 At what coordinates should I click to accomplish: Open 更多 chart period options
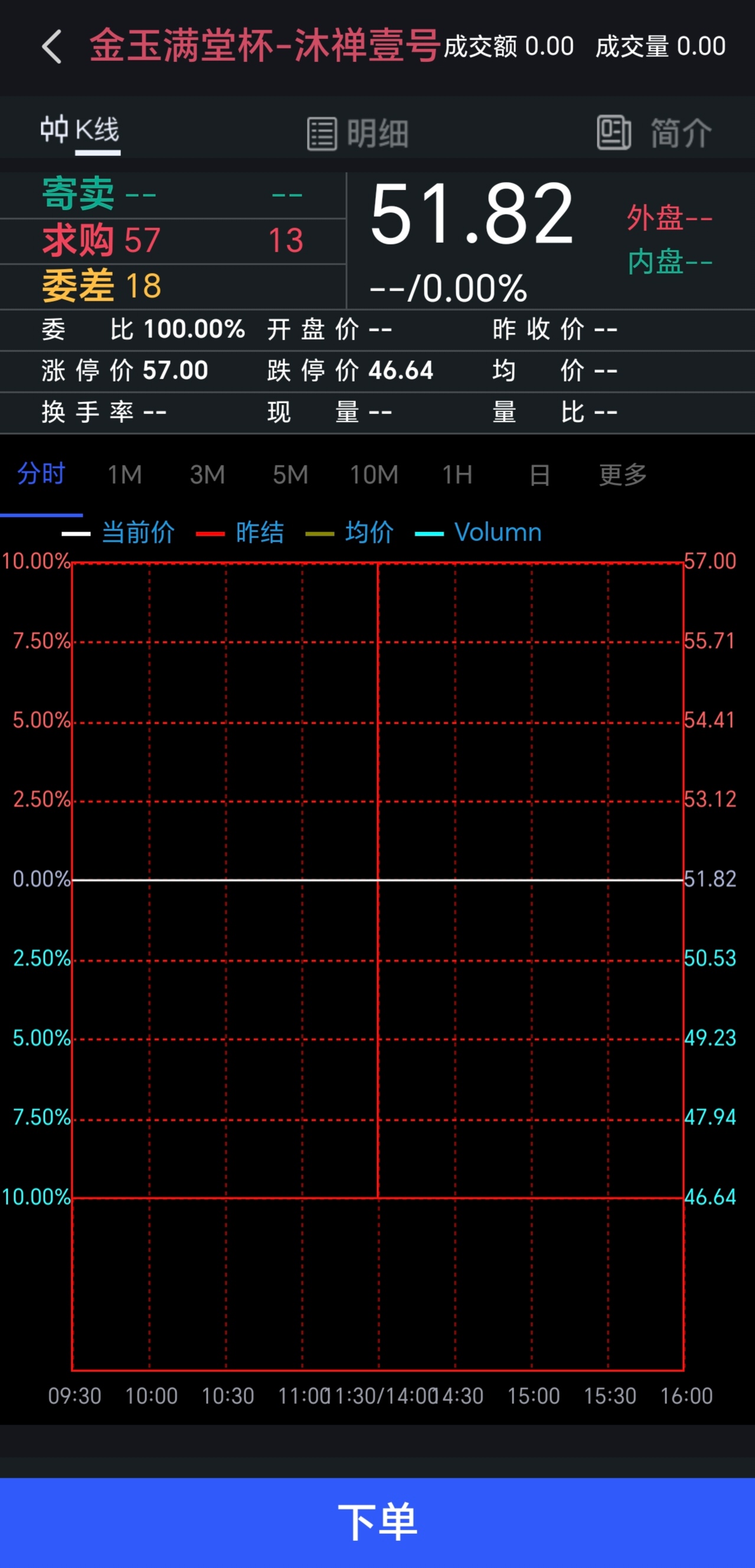pyautogui.click(x=622, y=475)
